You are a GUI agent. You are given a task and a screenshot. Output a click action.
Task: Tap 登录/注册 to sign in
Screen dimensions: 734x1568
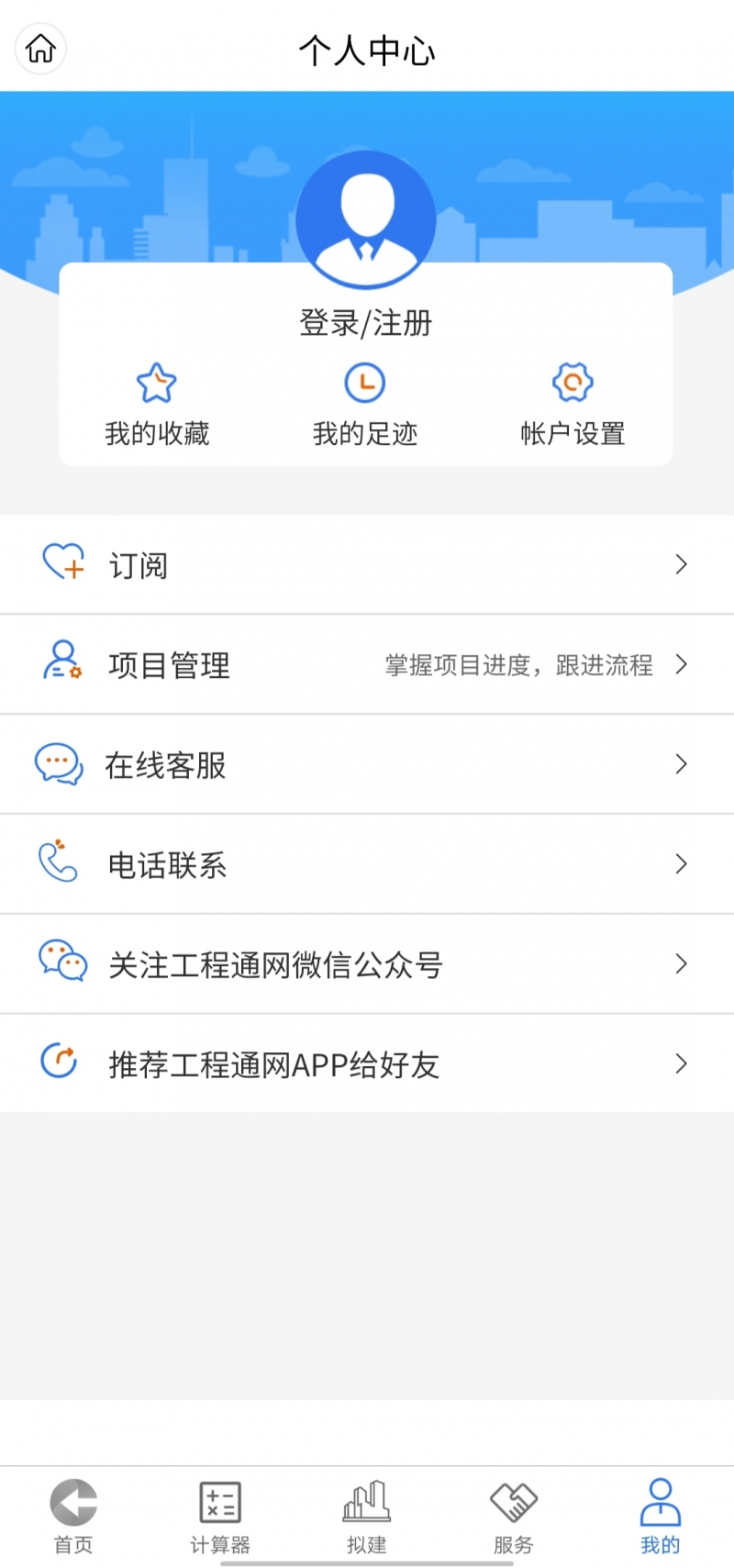click(366, 322)
